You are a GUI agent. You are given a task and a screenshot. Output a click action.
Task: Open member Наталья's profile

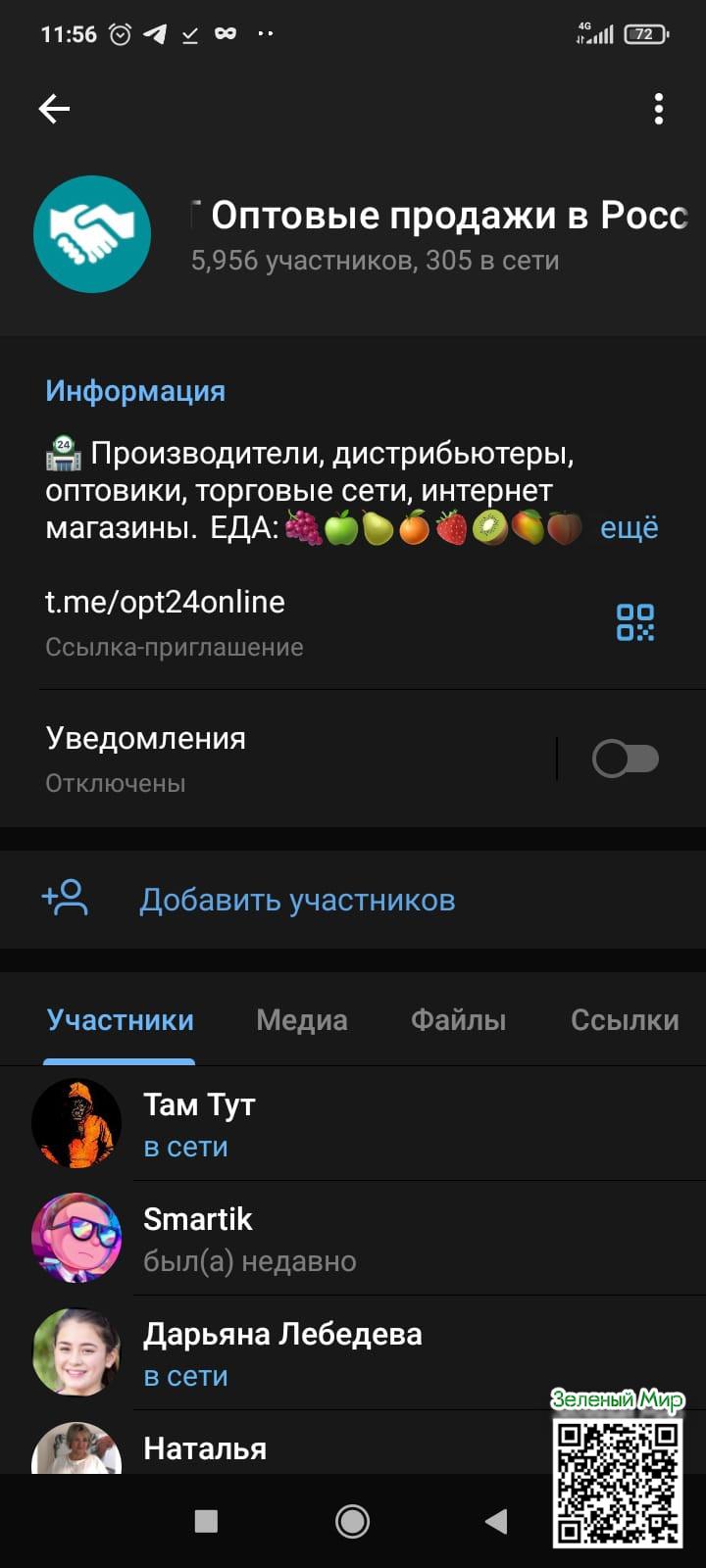pyautogui.click(x=205, y=1448)
